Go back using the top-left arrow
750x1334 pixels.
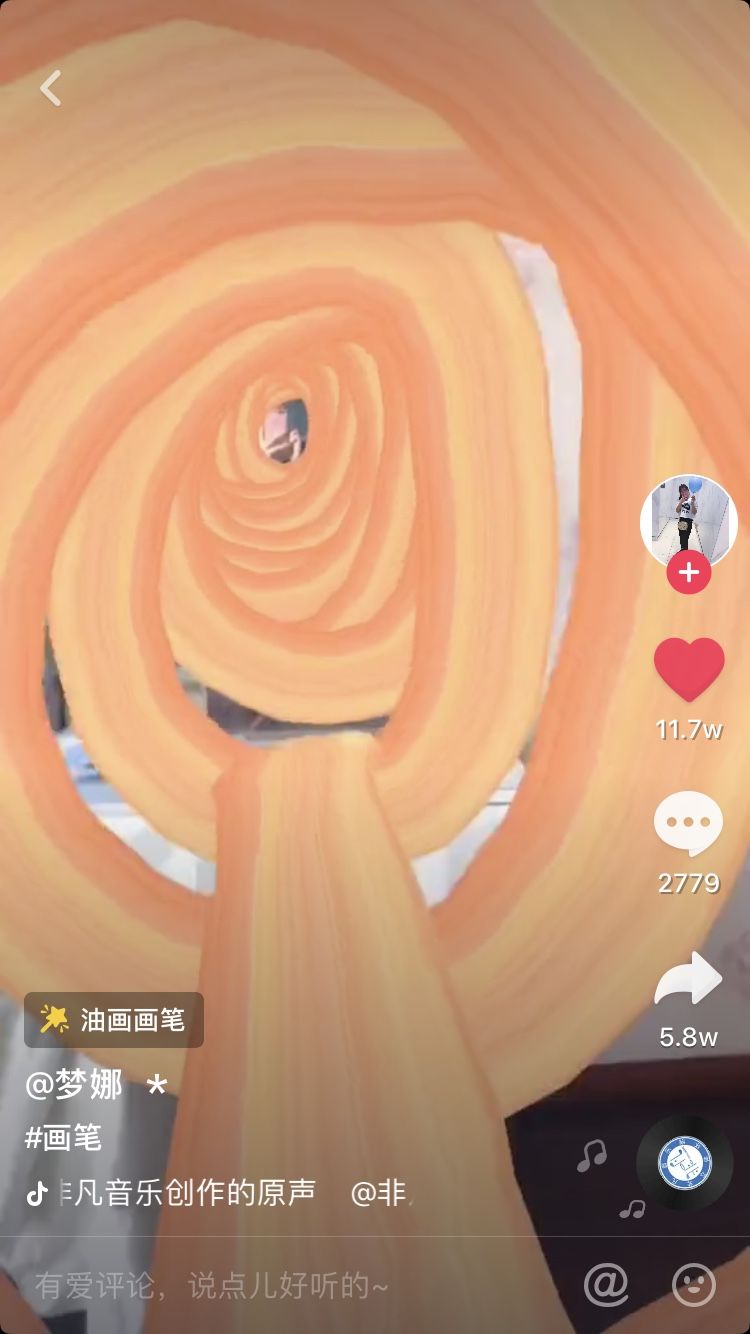(50, 88)
